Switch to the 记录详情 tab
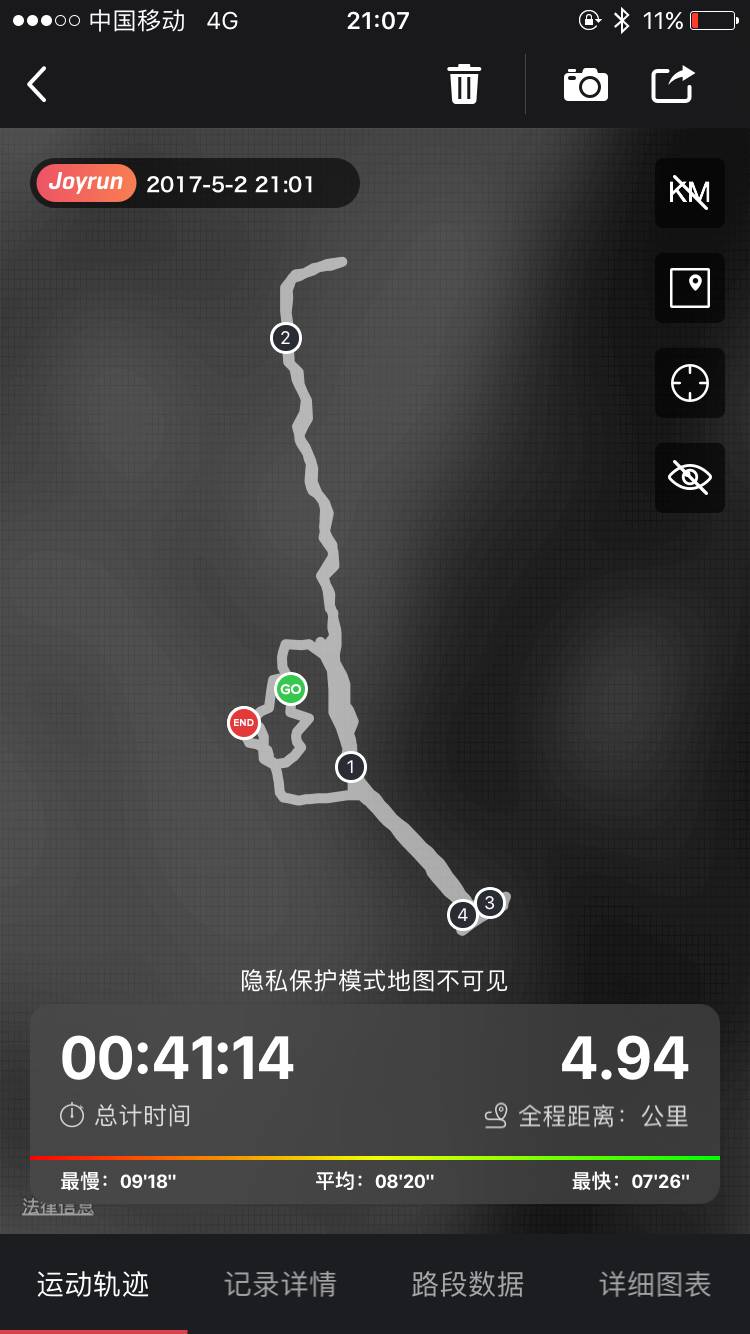 [280, 1284]
